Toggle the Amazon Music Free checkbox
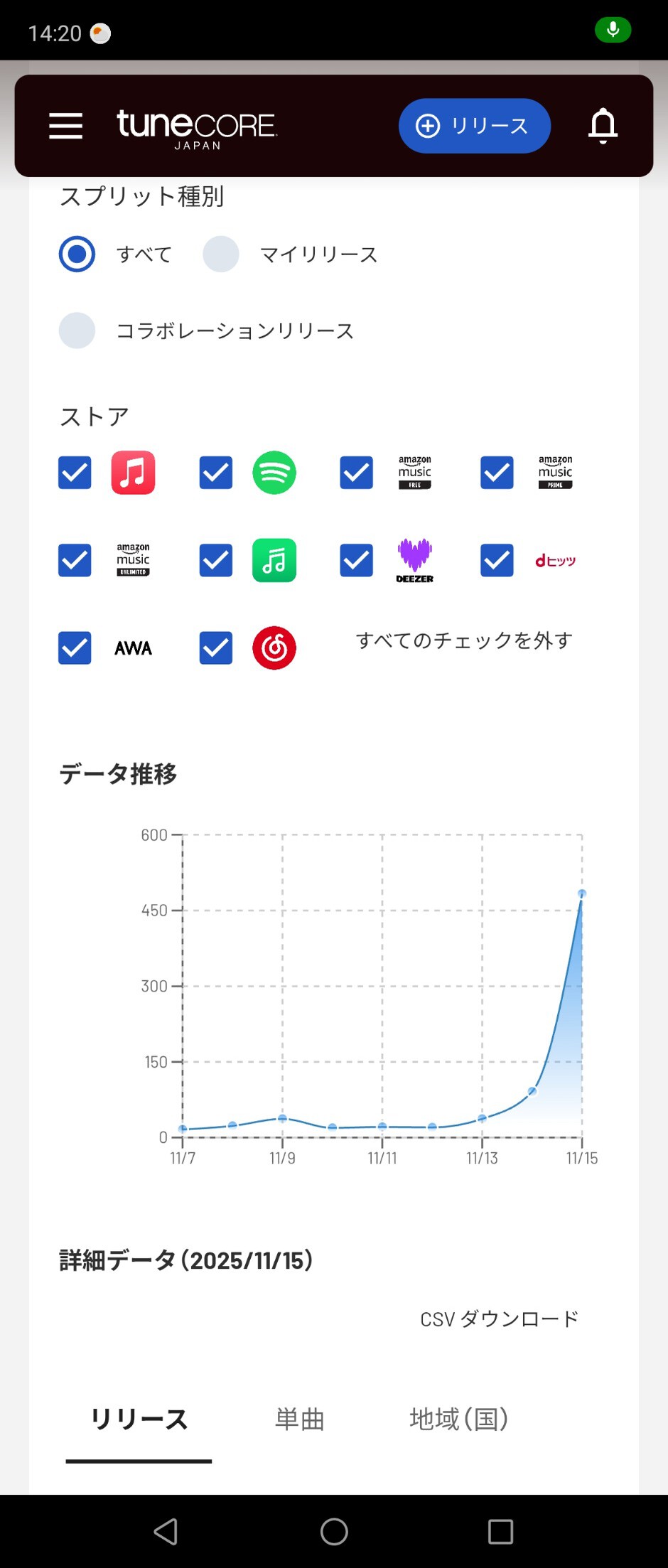The width and height of the screenshot is (668, 1568). click(x=357, y=473)
